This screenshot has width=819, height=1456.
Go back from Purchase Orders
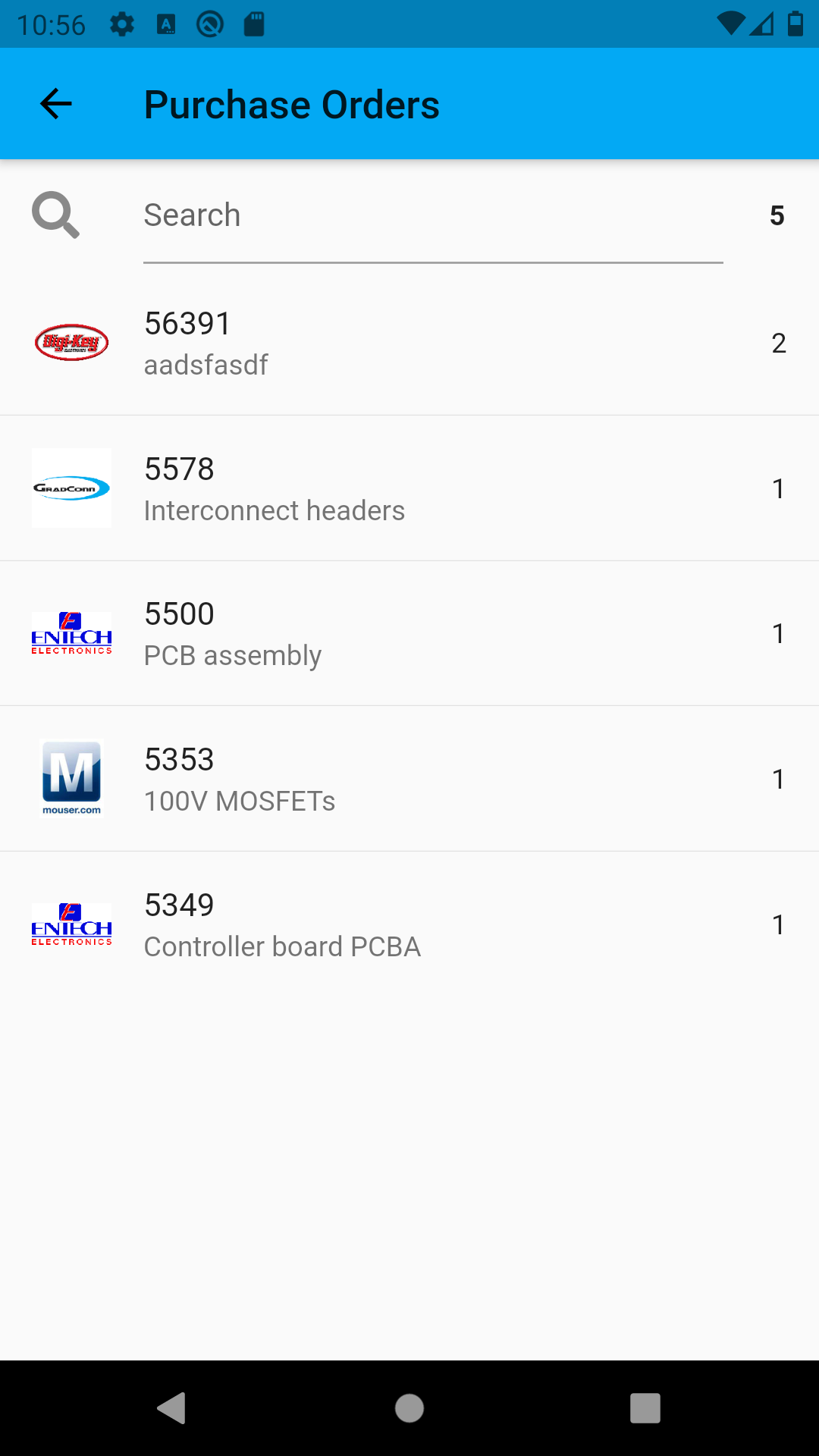click(x=56, y=104)
